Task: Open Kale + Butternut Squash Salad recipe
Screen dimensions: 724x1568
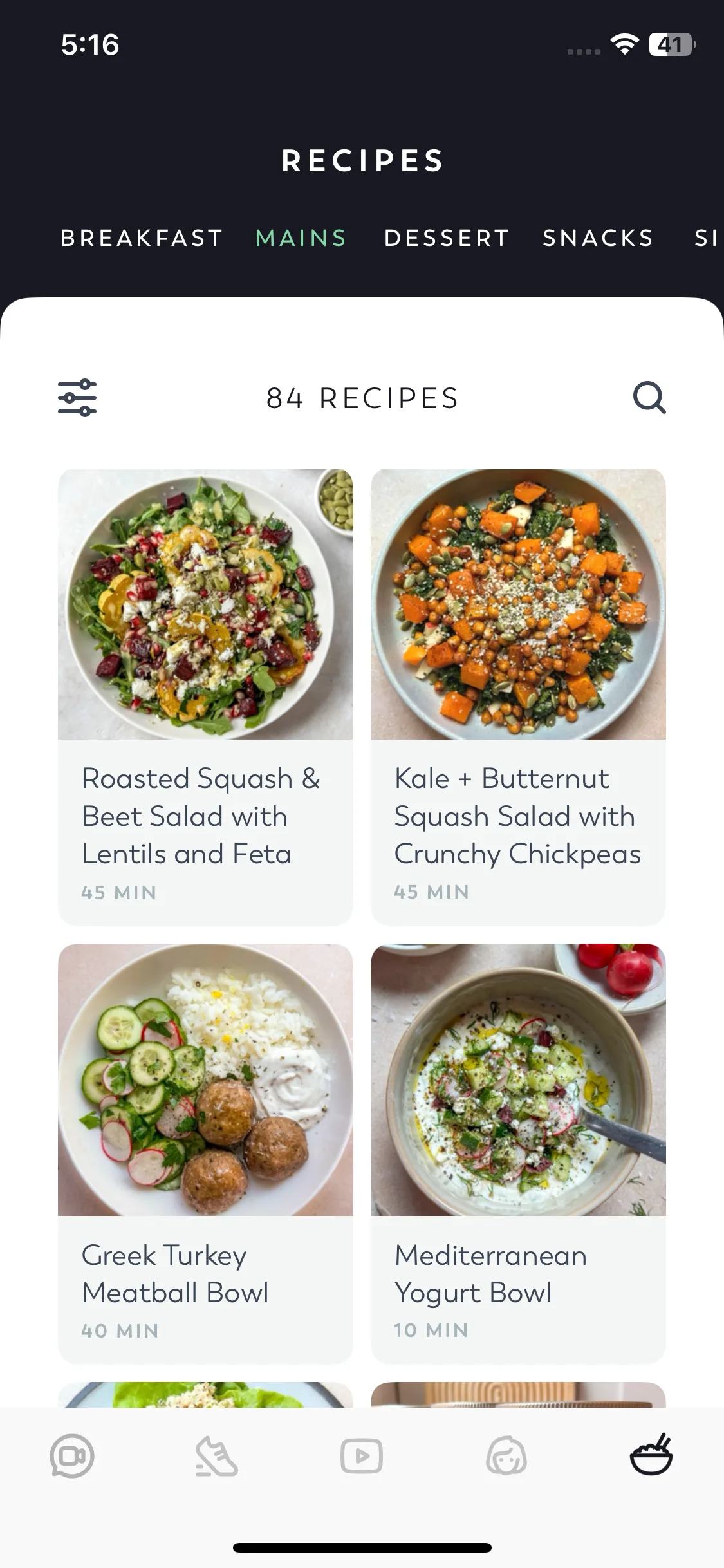Action: click(x=518, y=695)
